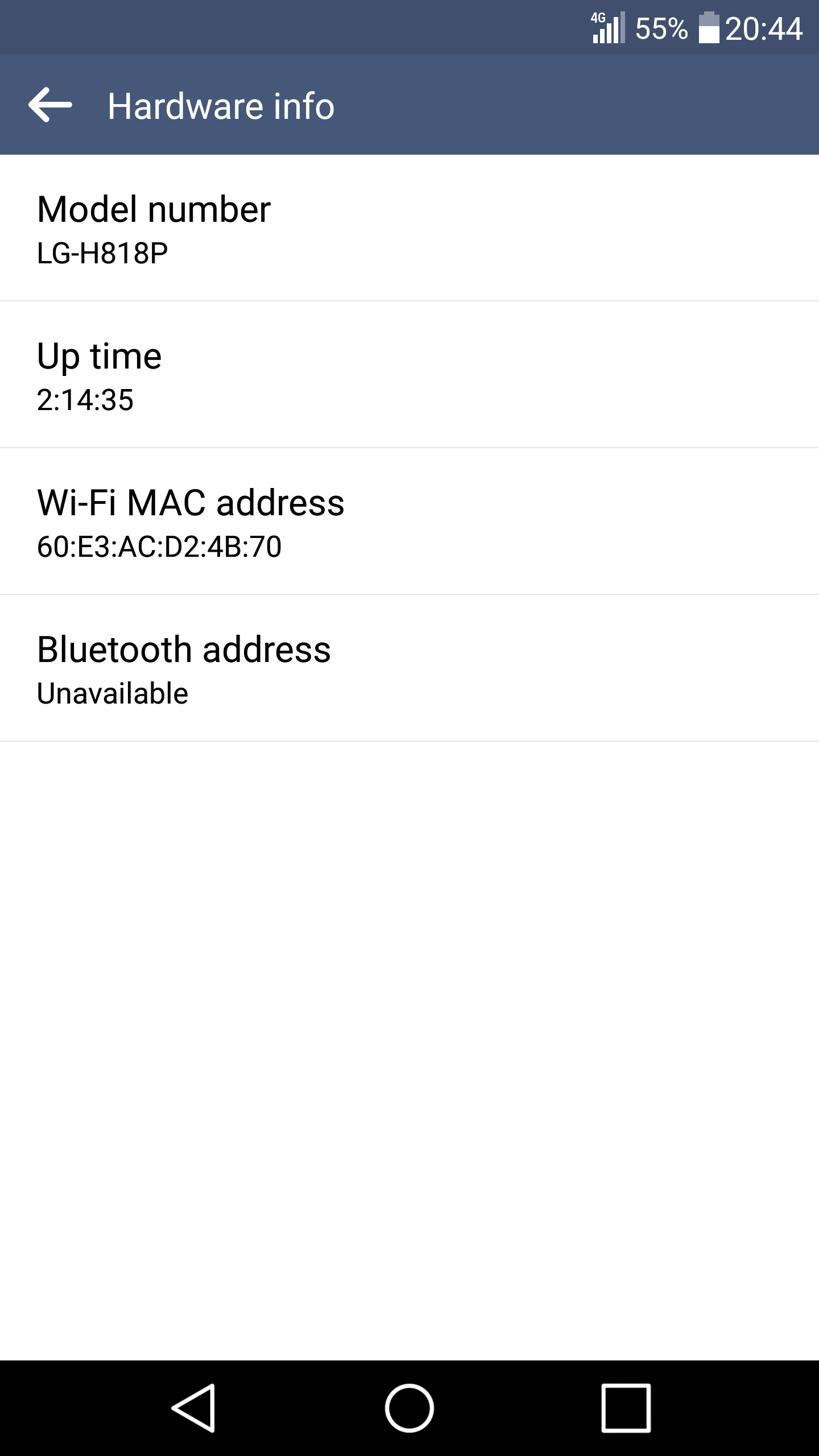Select the Wi-Fi MAC address row
Screen dimensions: 819x1456
409,522
